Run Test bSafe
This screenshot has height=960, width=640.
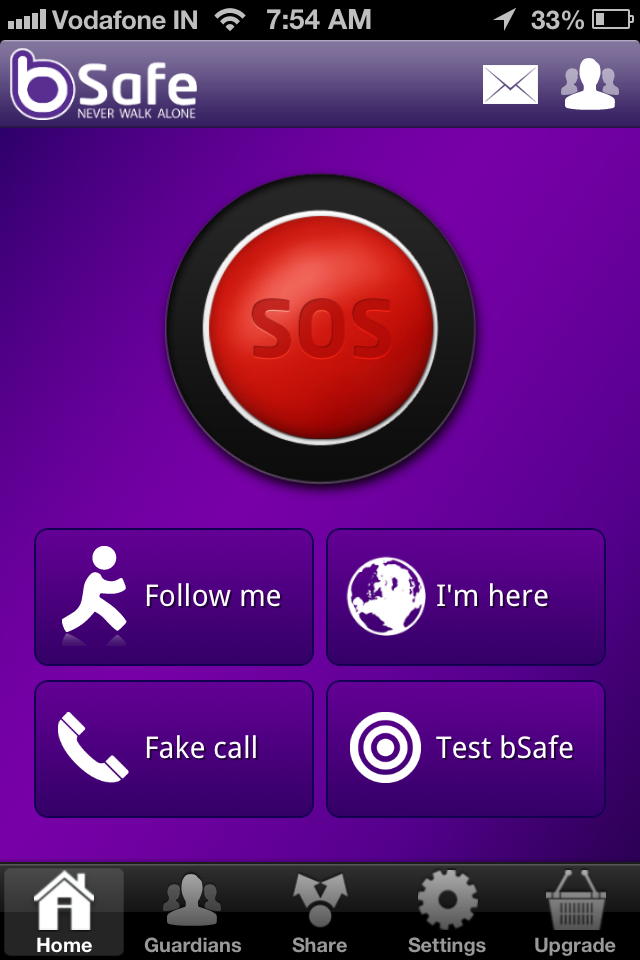click(466, 748)
